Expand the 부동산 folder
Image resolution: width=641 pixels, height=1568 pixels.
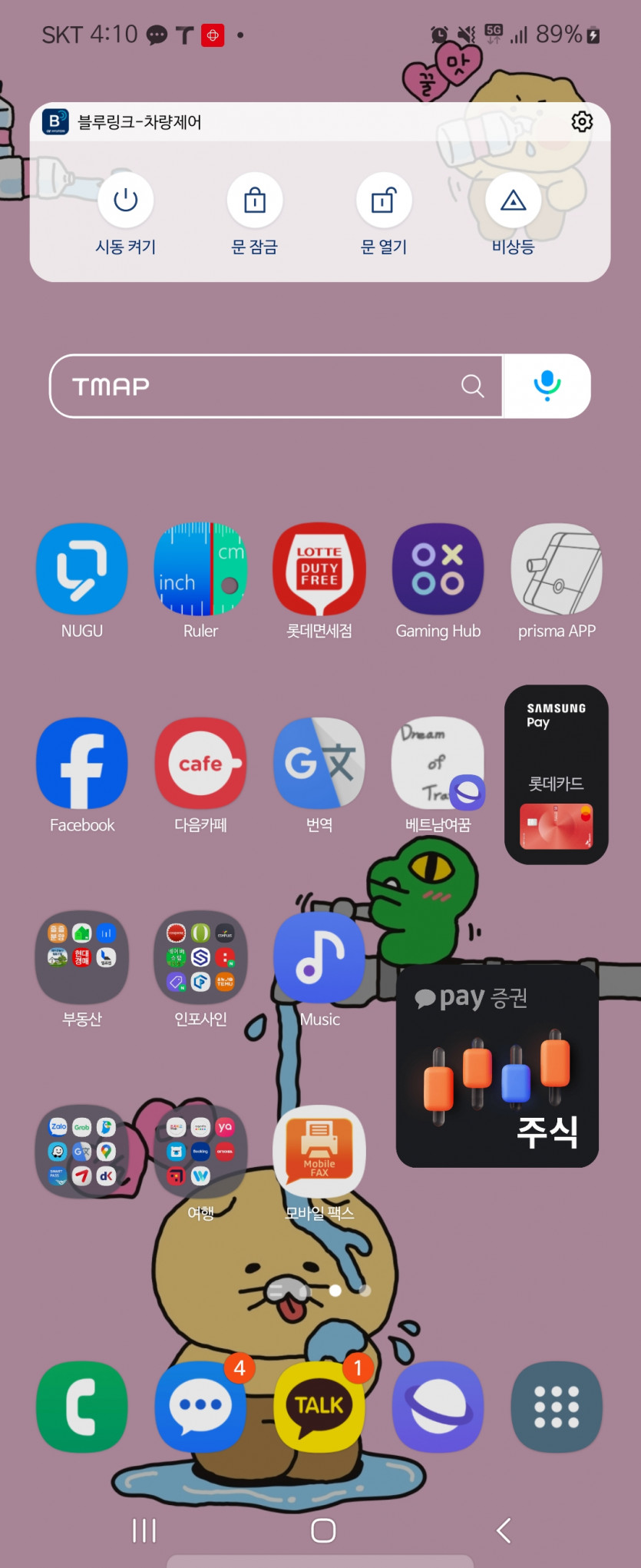point(82,957)
